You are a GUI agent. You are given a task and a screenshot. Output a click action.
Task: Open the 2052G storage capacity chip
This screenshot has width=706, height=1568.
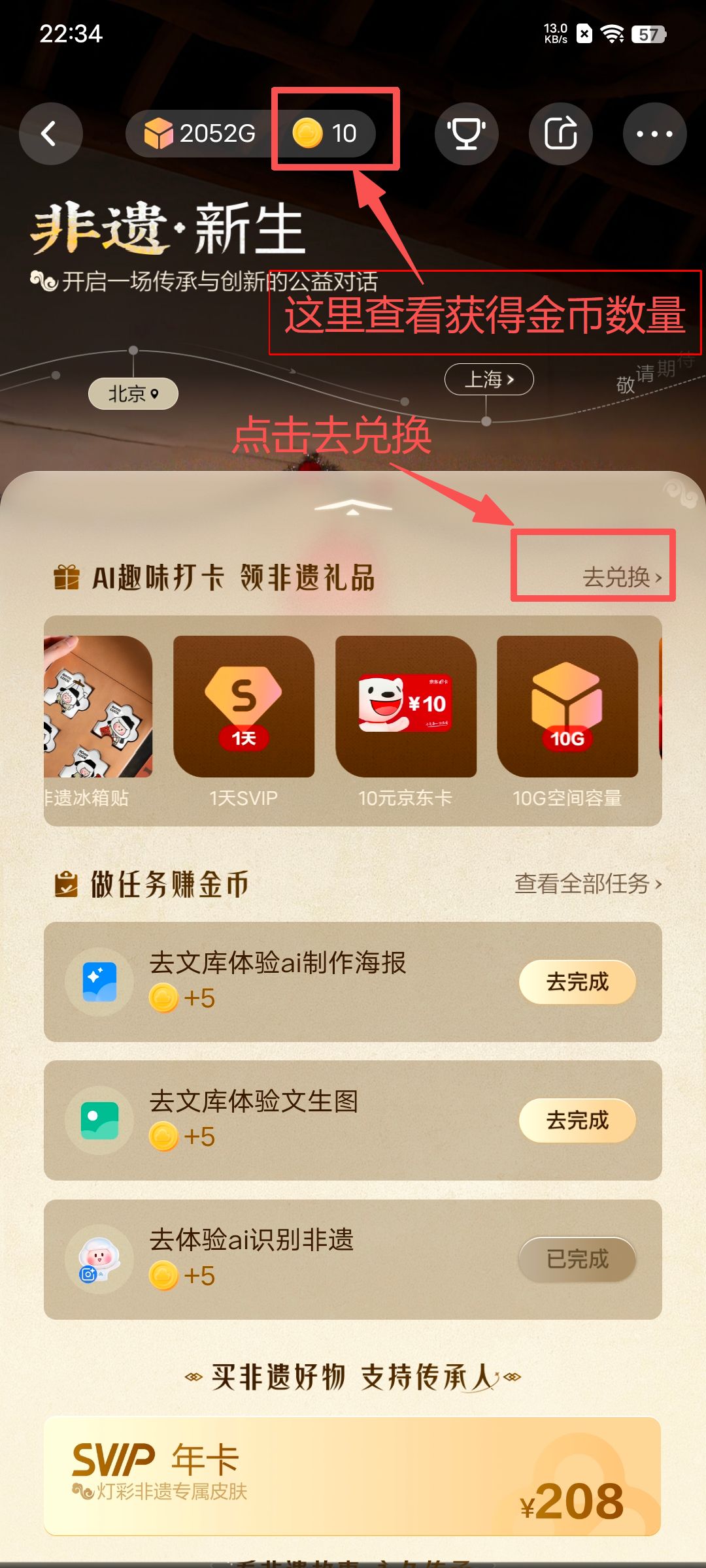click(x=200, y=134)
